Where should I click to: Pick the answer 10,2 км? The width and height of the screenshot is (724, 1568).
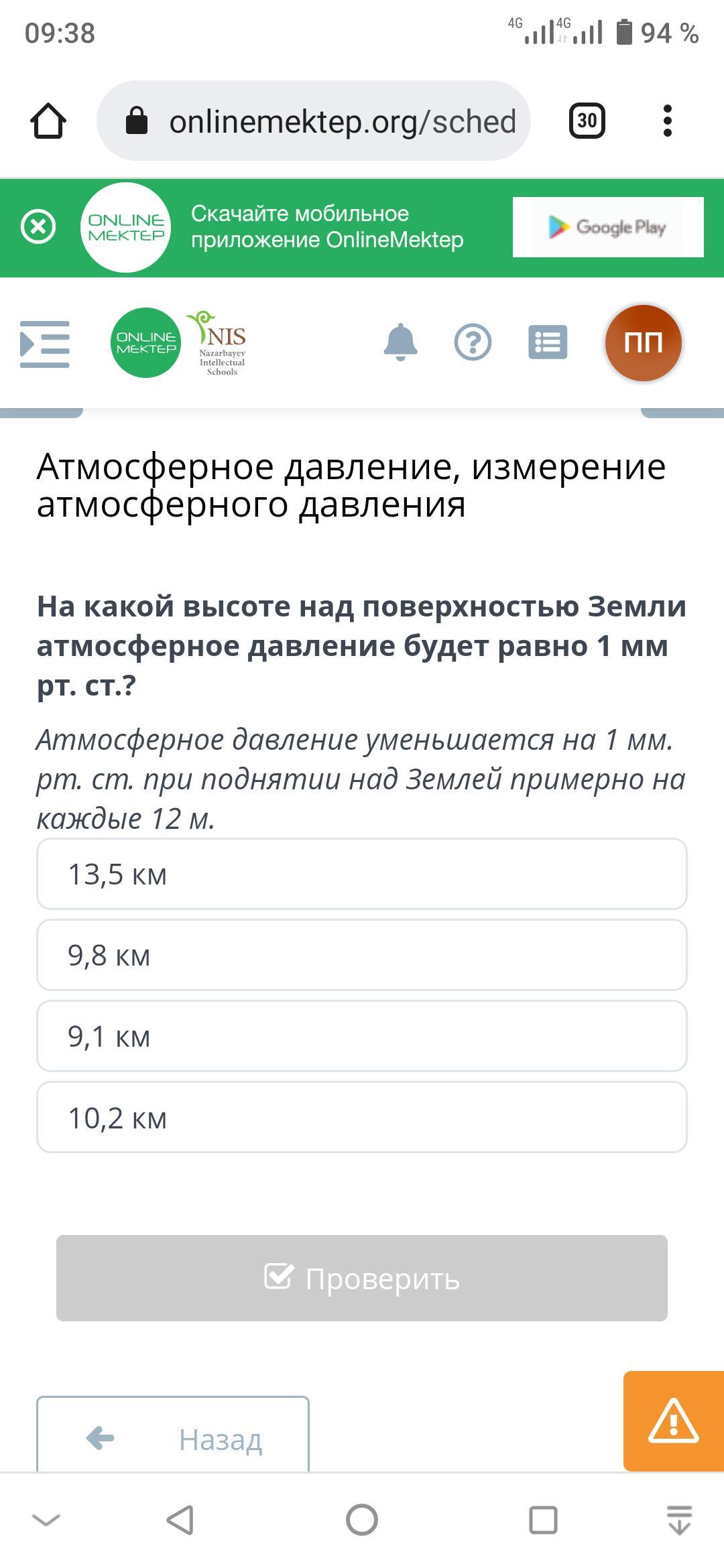point(362,1117)
